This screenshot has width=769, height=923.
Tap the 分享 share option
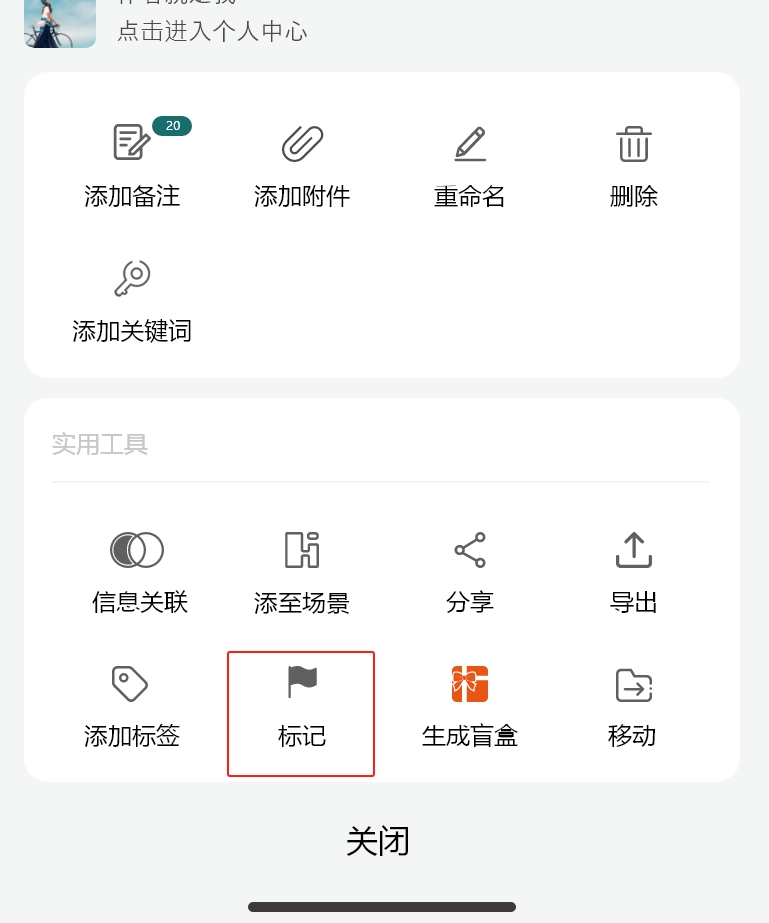(x=470, y=572)
